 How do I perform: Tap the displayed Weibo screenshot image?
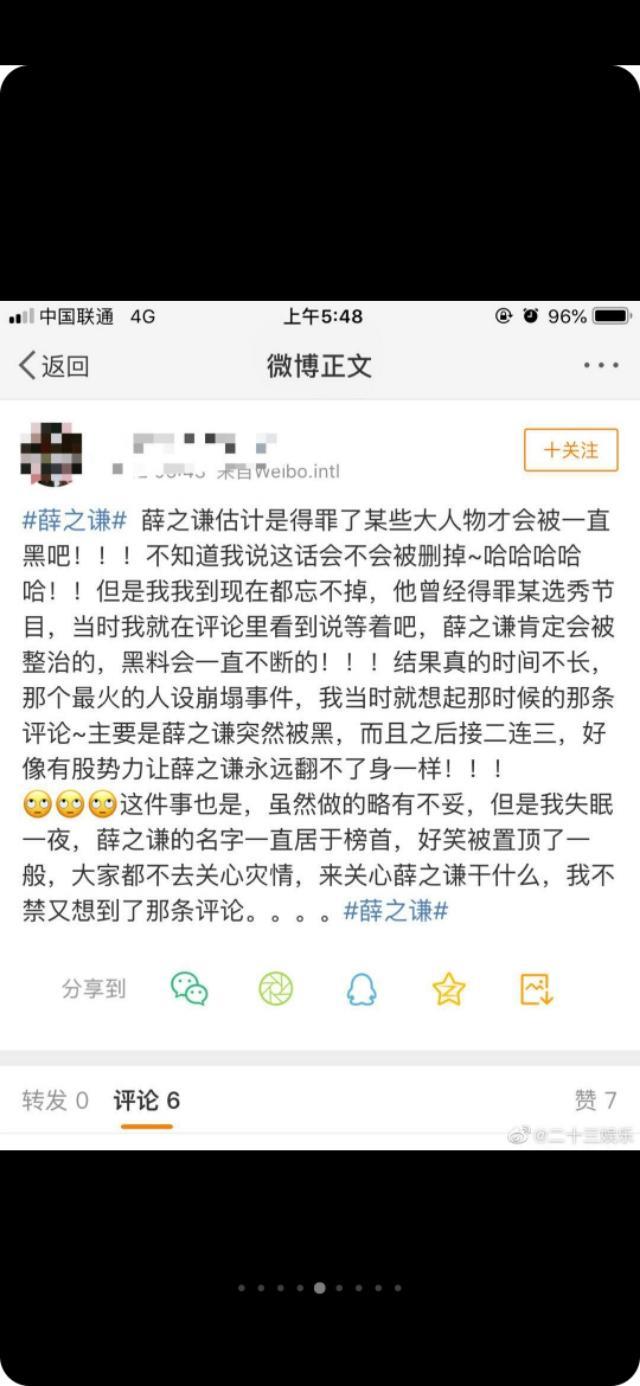point(320,724)
